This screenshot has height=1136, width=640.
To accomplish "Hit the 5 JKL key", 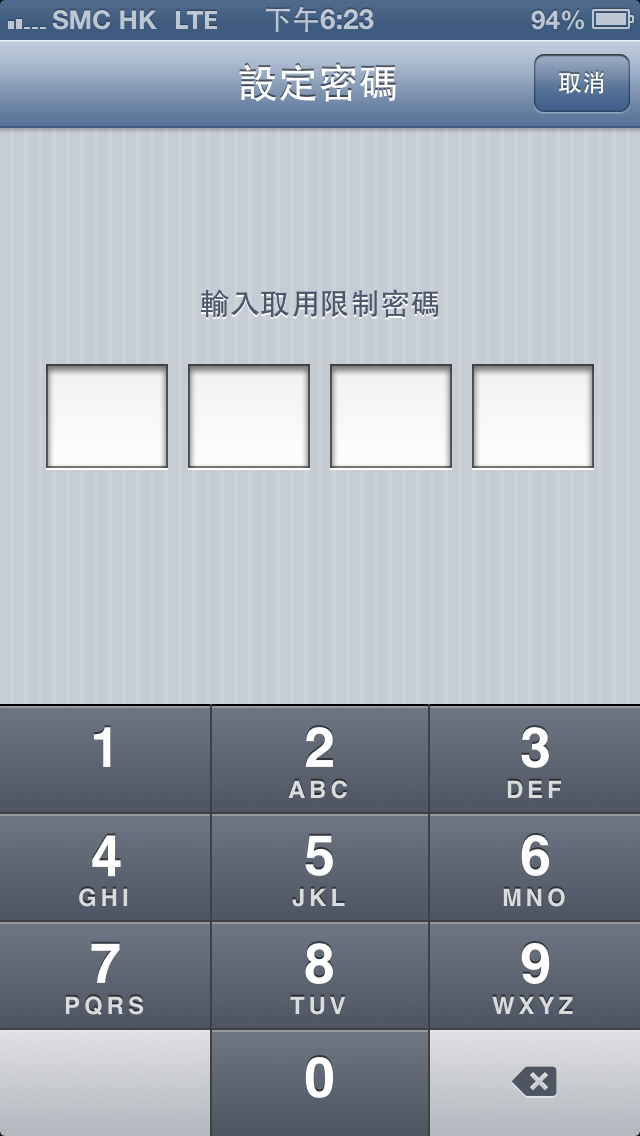I will [x=319, y=867].
